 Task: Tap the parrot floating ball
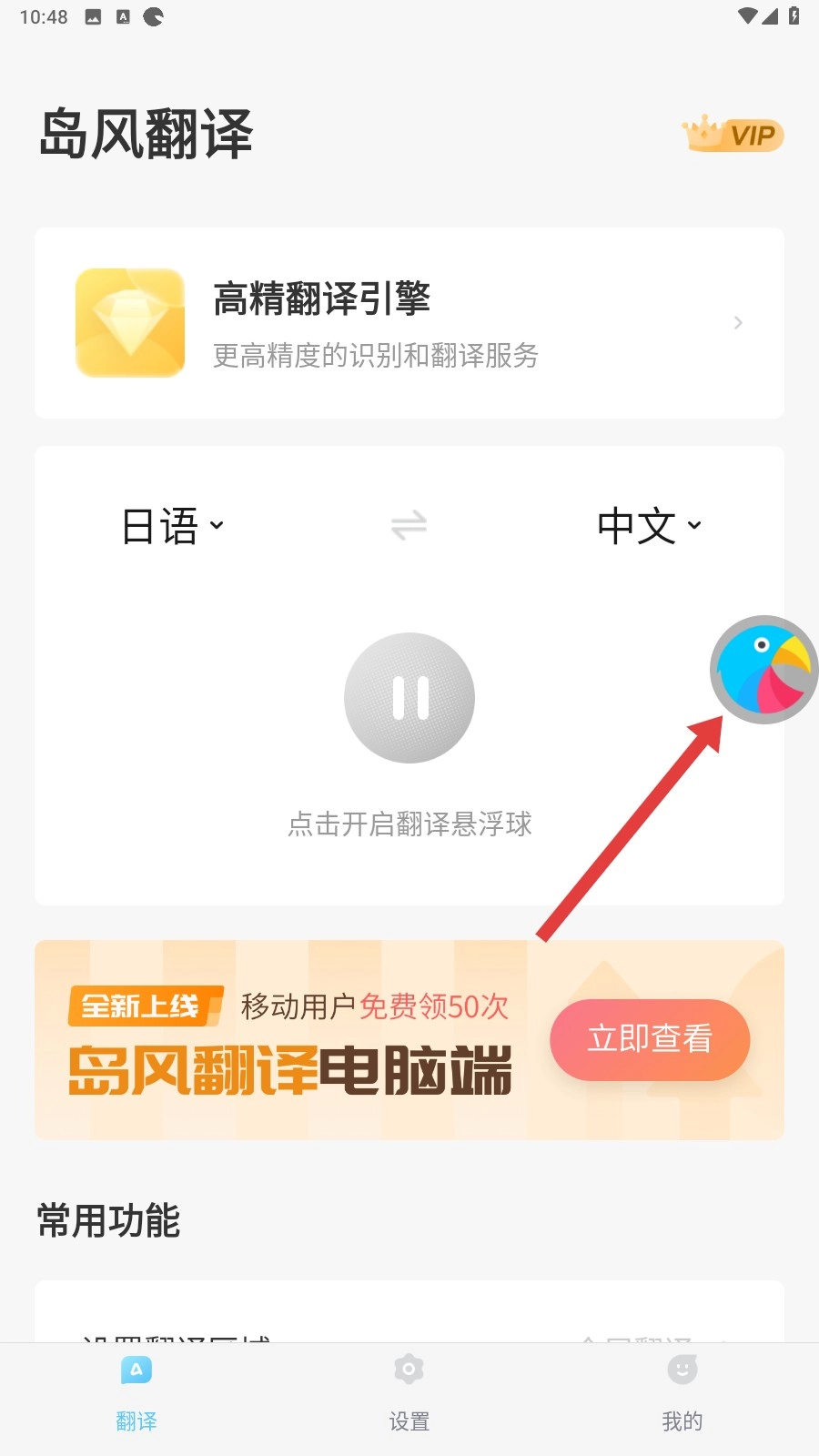click(763, 670)
